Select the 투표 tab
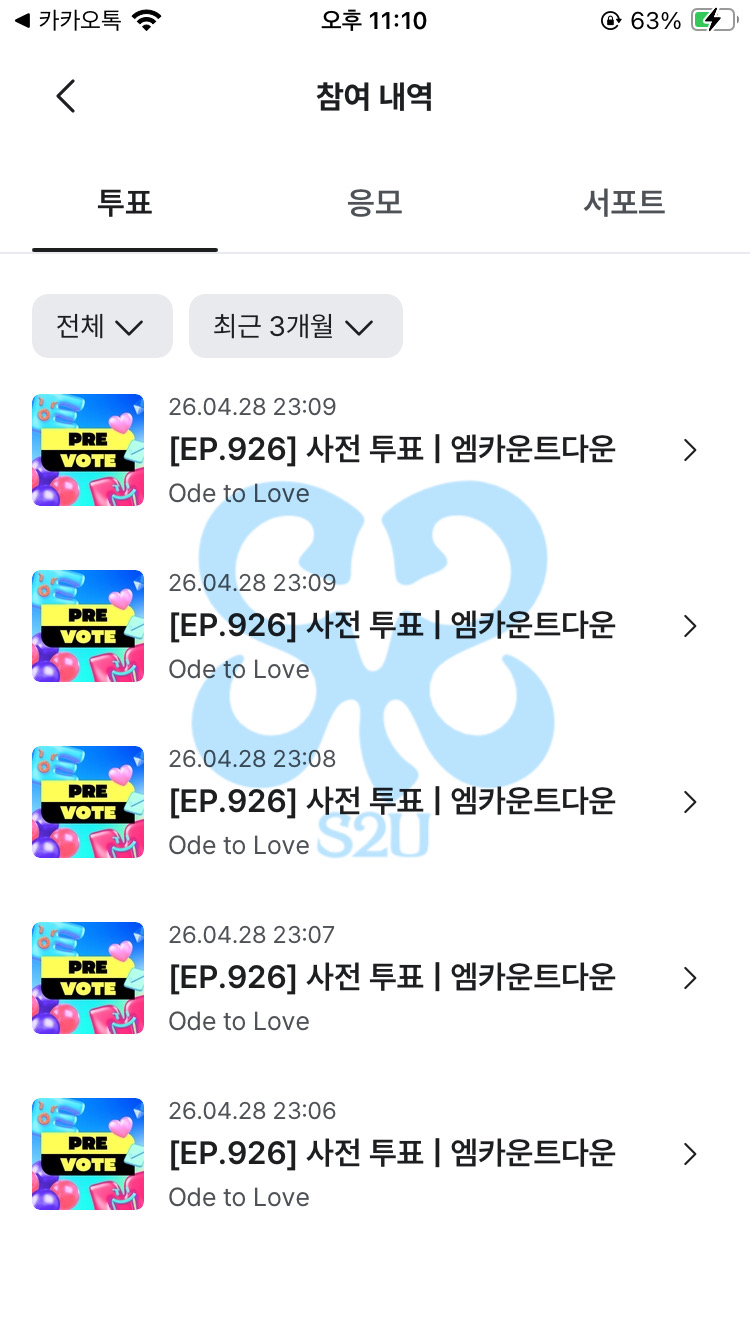This screenshot has width=750, height=1334. pos(125,203)
